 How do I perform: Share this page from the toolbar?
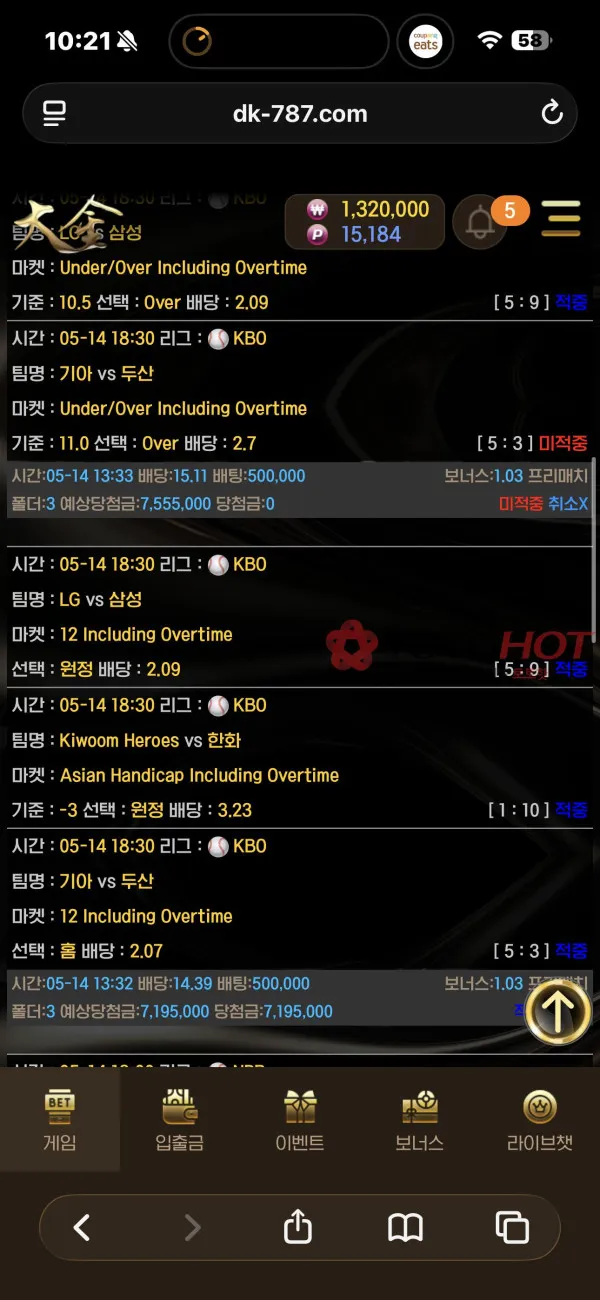pyautogui.click(x=298, y=1225)
